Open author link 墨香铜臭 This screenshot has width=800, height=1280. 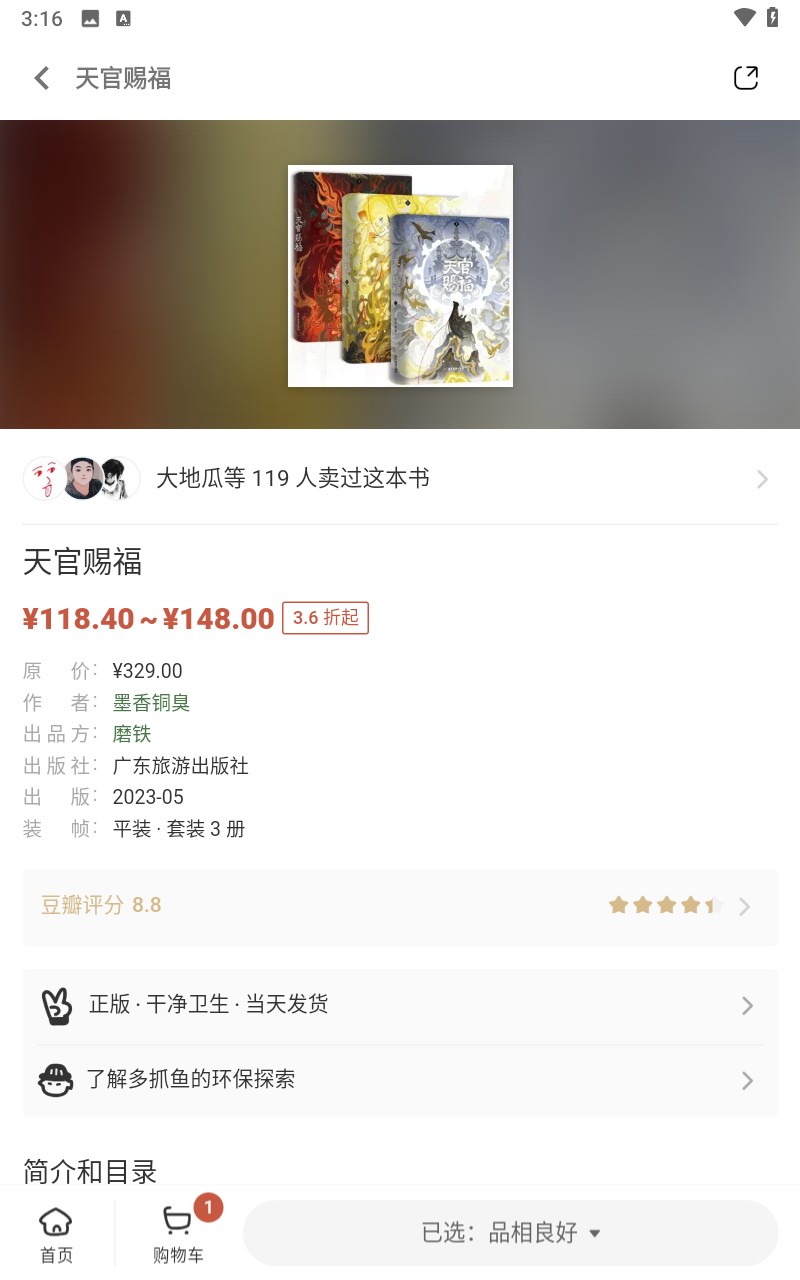151,703
